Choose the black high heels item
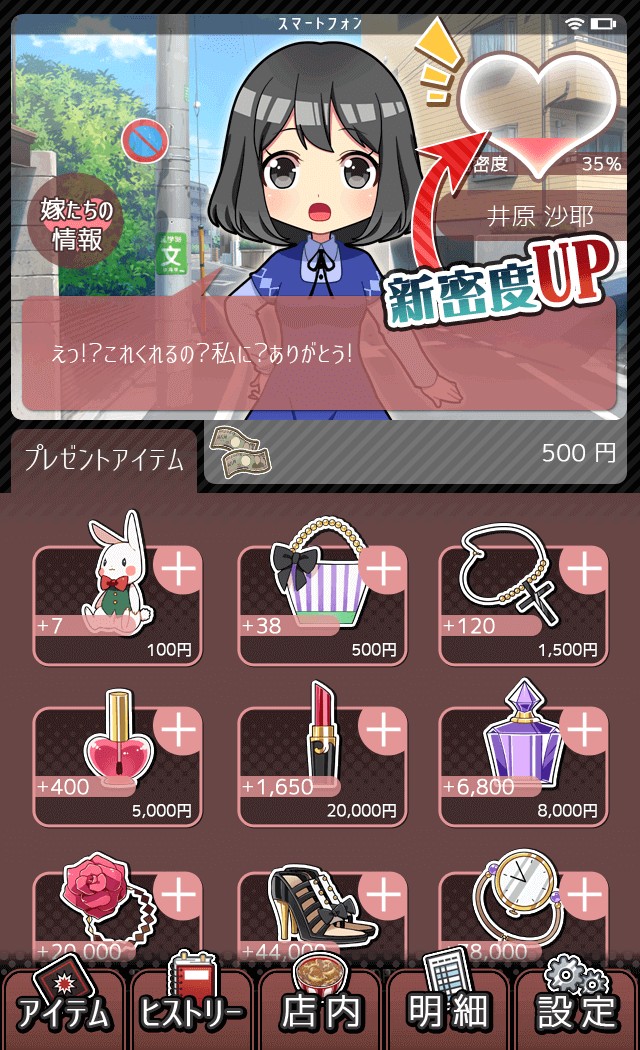640x1050 pixels. click(322, 912)
